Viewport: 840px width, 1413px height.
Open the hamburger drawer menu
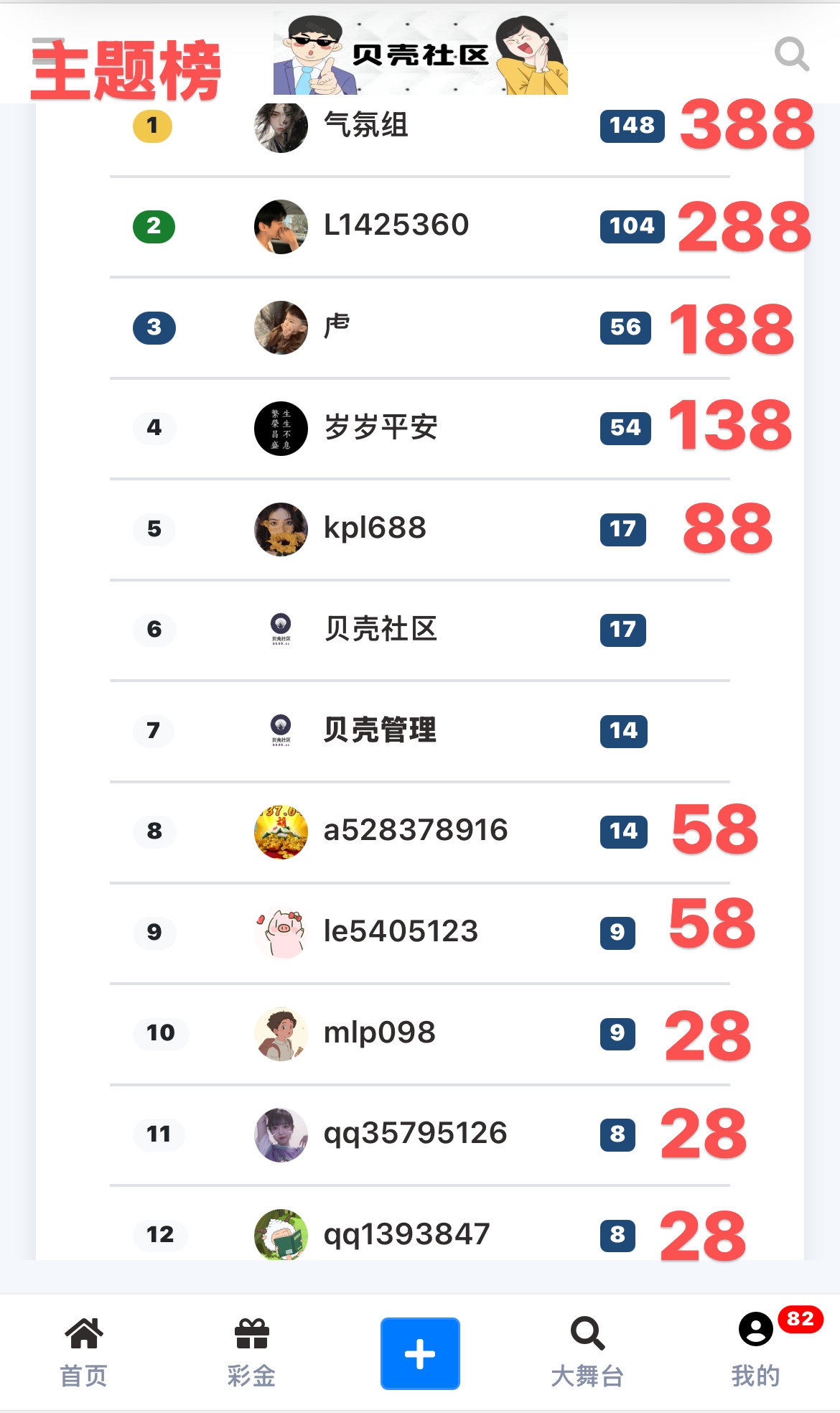[x=49, y=53]
